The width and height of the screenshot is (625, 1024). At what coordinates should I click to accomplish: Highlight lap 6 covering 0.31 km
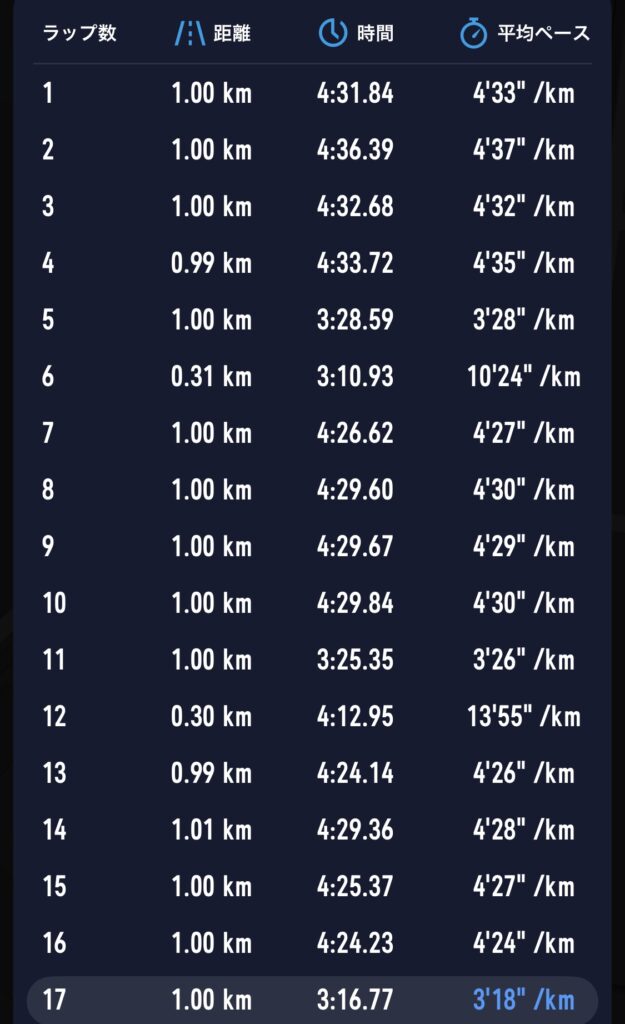[312, 376]
